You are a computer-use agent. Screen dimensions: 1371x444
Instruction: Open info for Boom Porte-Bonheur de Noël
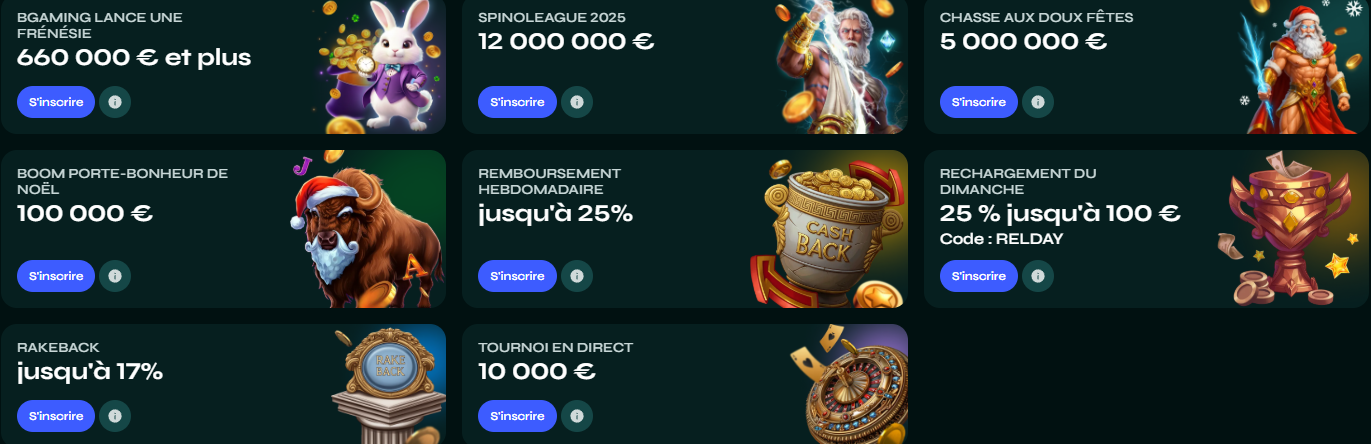click(x=115, y=276)
